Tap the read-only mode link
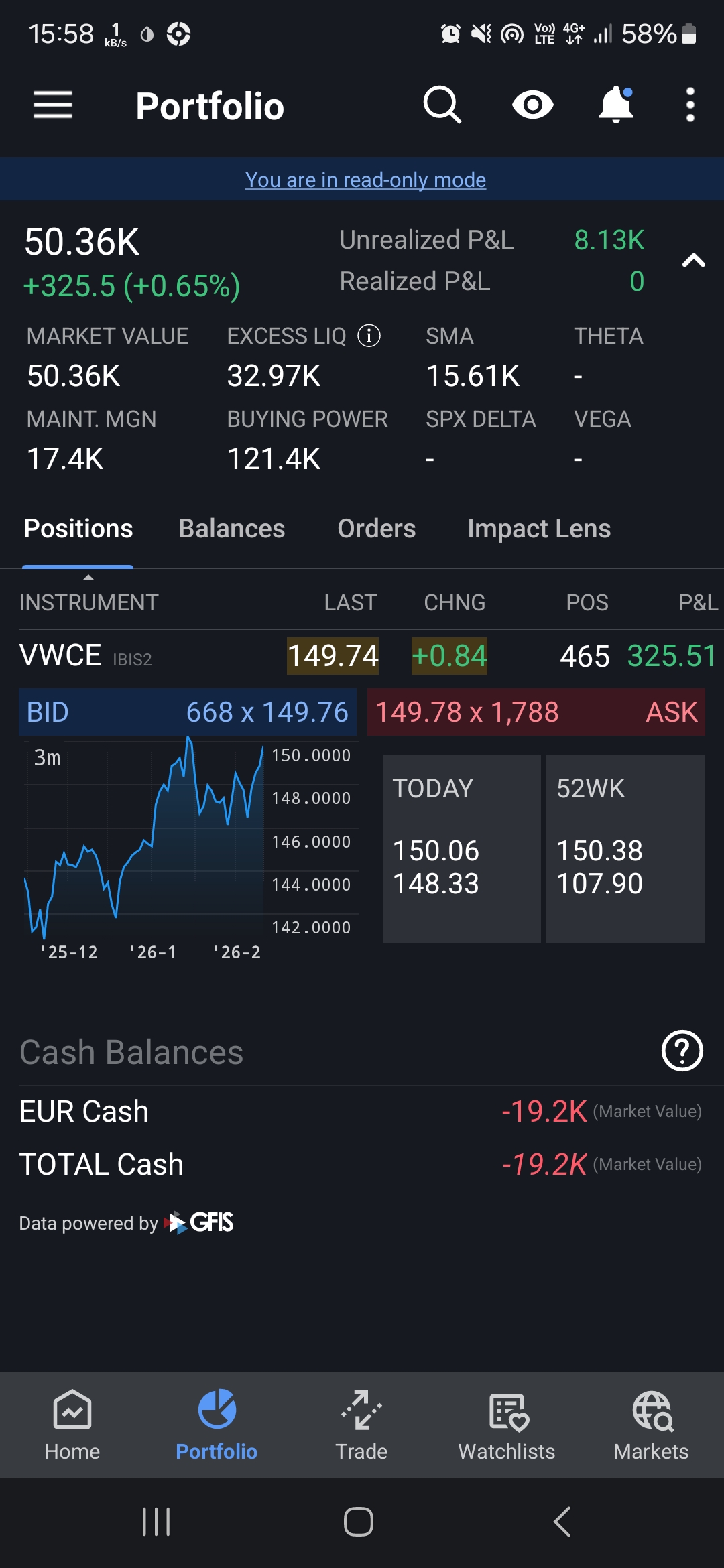 (365, 180)
